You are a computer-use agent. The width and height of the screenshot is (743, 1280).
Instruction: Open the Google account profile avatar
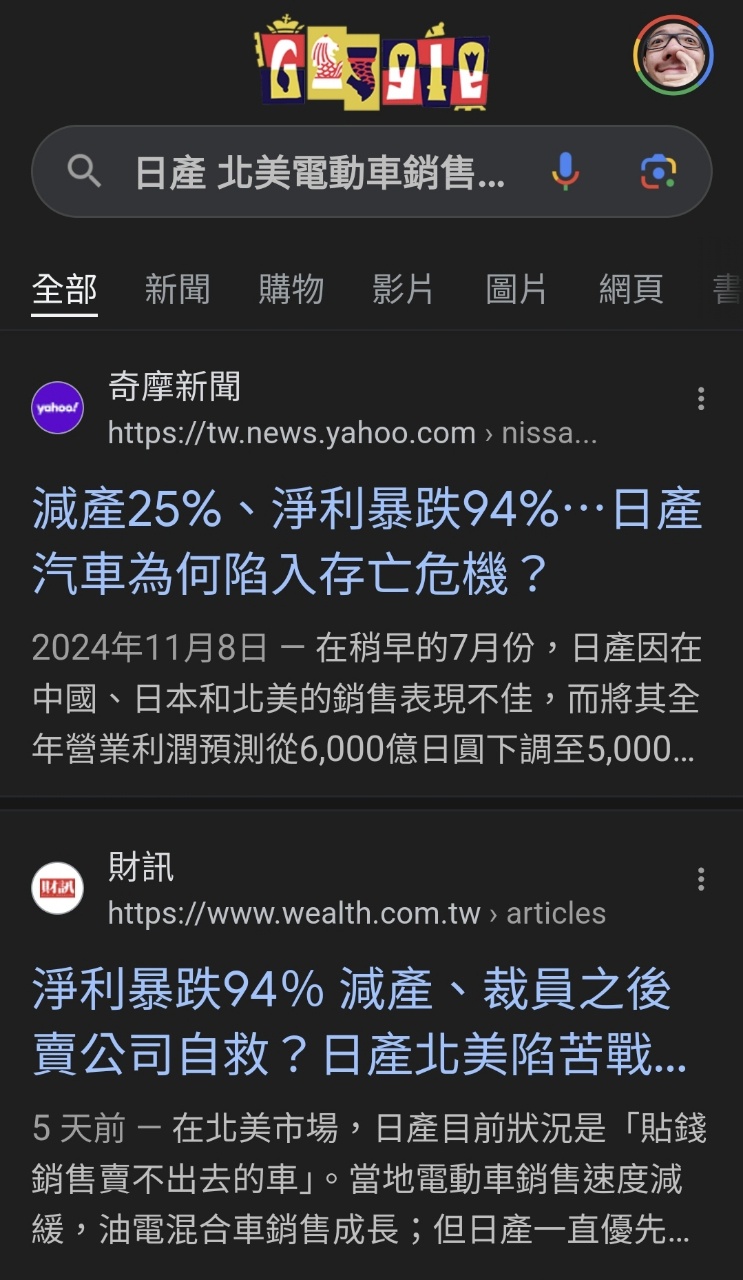[x=673, y=56]
